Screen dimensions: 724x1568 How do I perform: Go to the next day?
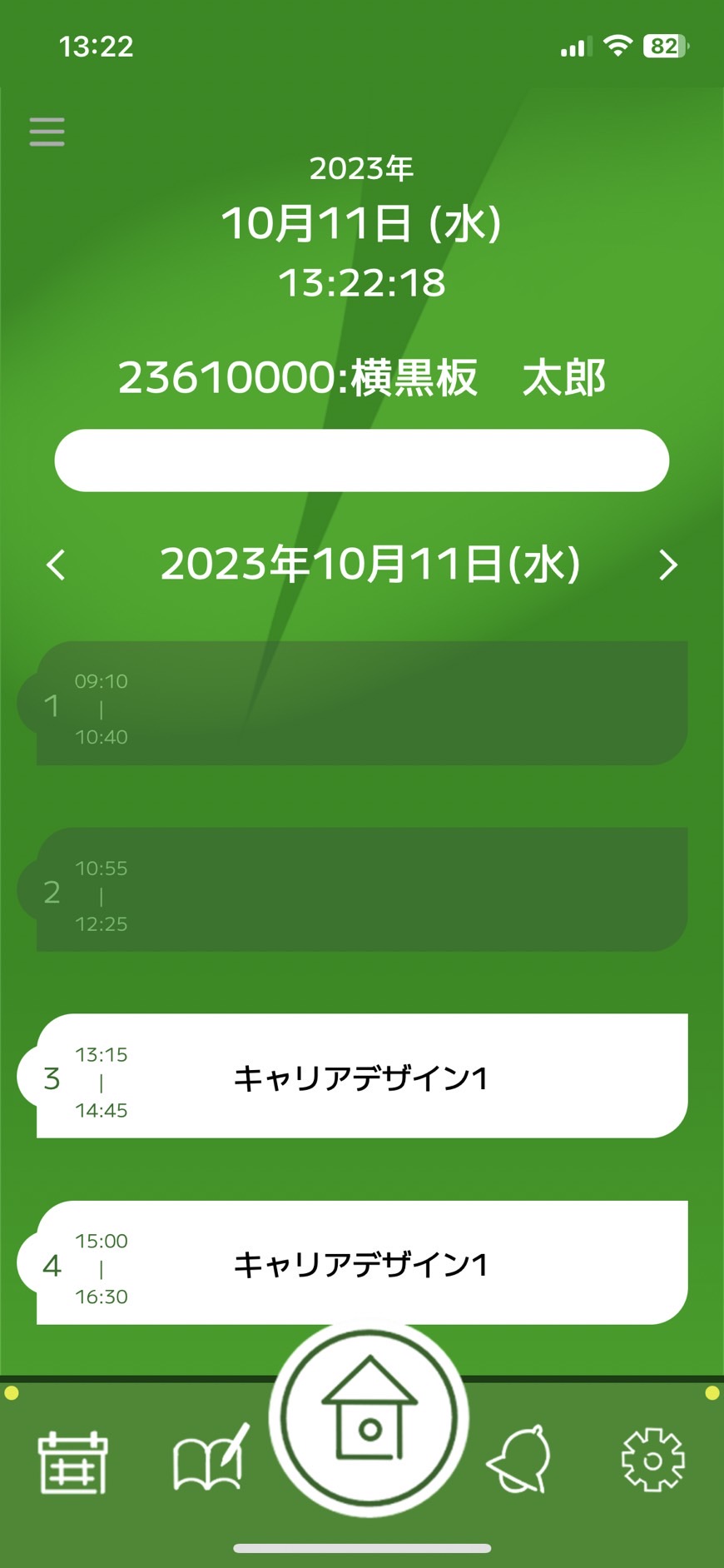coord(668,565)
